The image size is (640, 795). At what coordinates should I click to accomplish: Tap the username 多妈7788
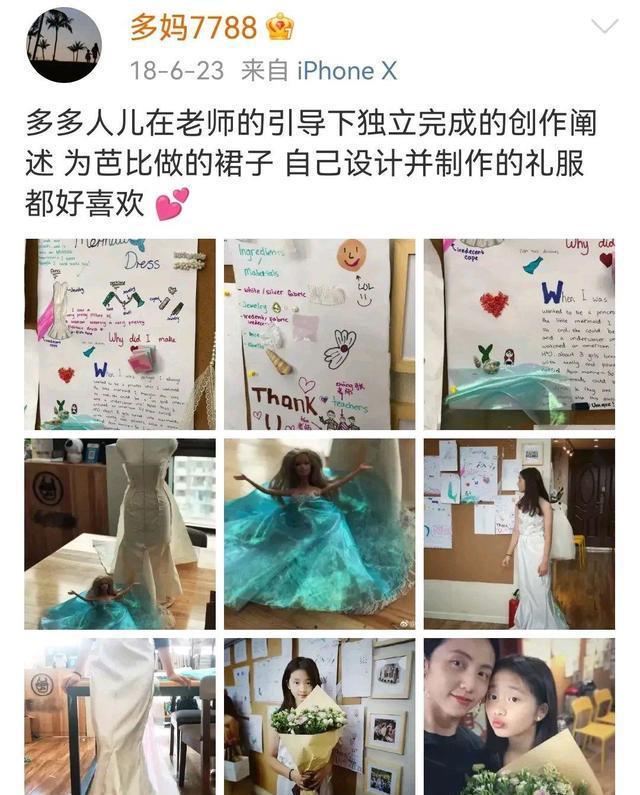[x=193, y=27]
